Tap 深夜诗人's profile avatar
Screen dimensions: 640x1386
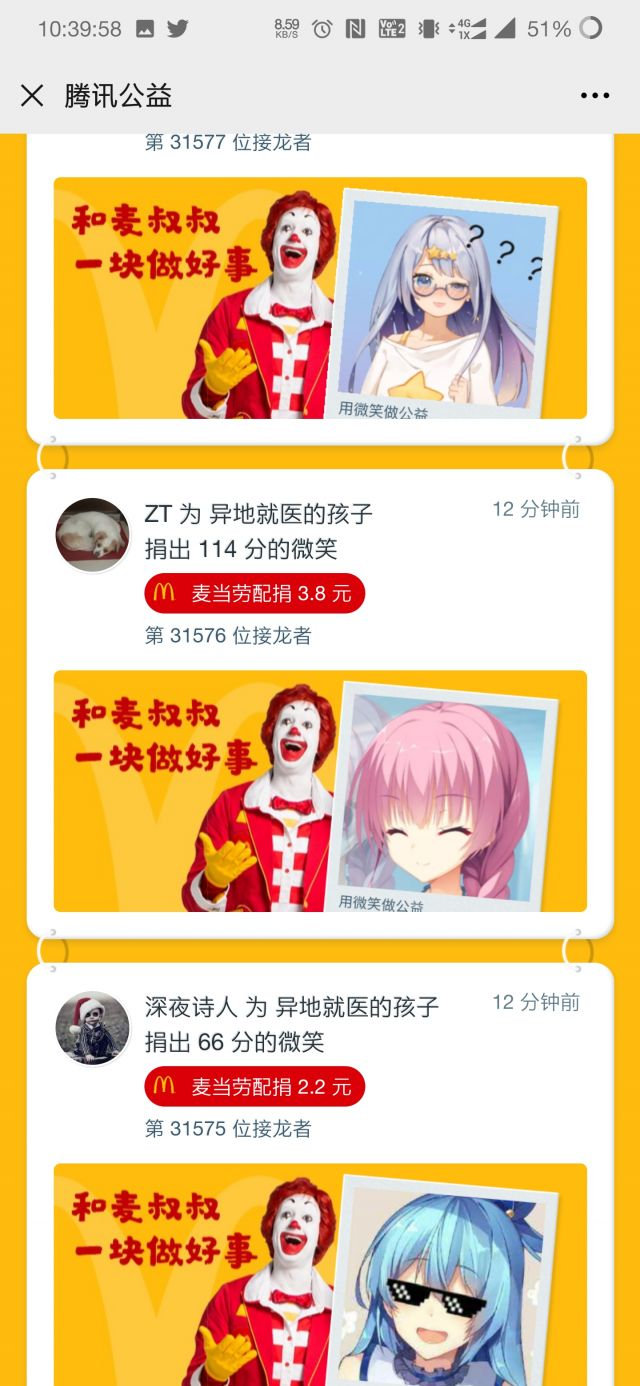click(92, 1028)
